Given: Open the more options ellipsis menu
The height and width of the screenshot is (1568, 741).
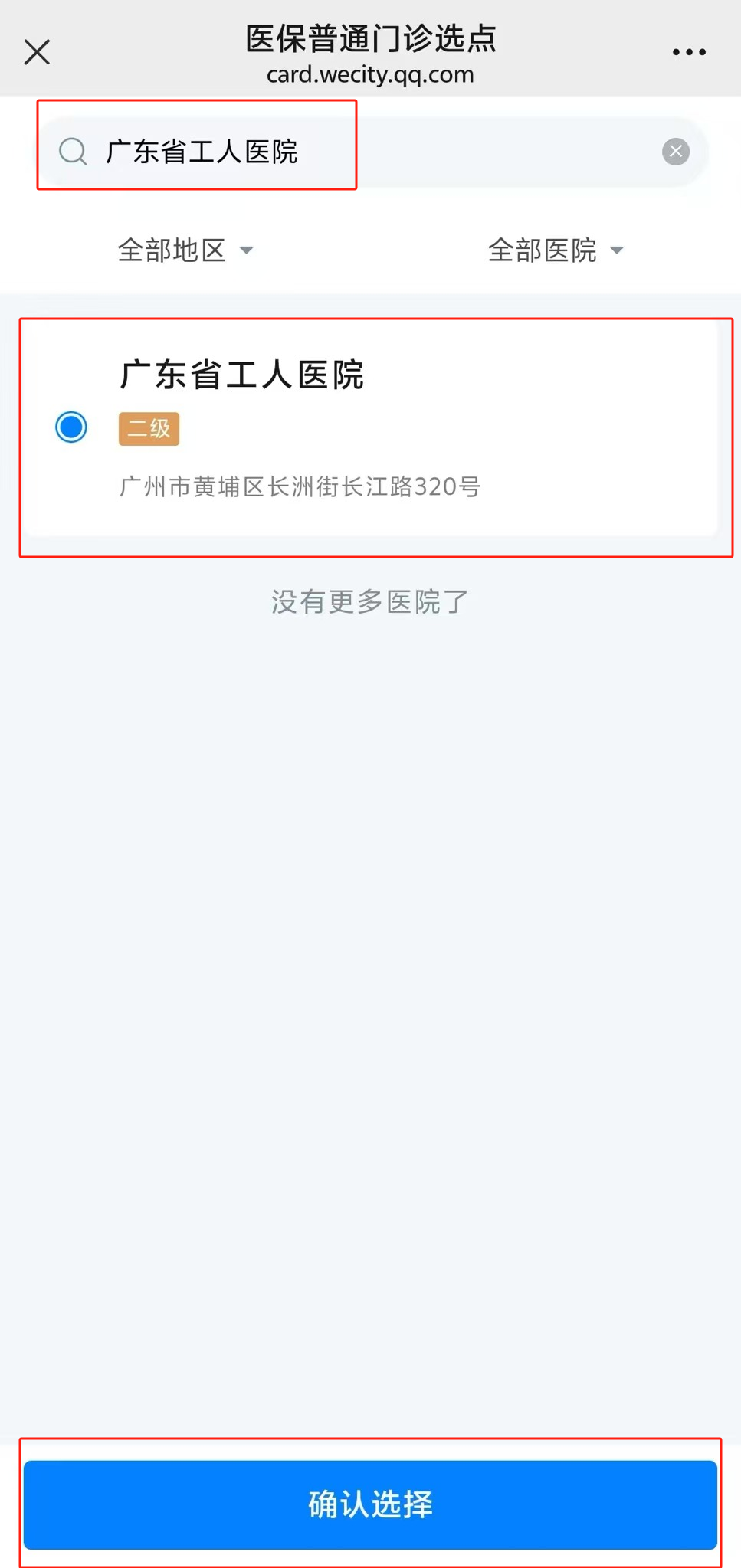Looking at the screenshot, I should coord(687,51).
